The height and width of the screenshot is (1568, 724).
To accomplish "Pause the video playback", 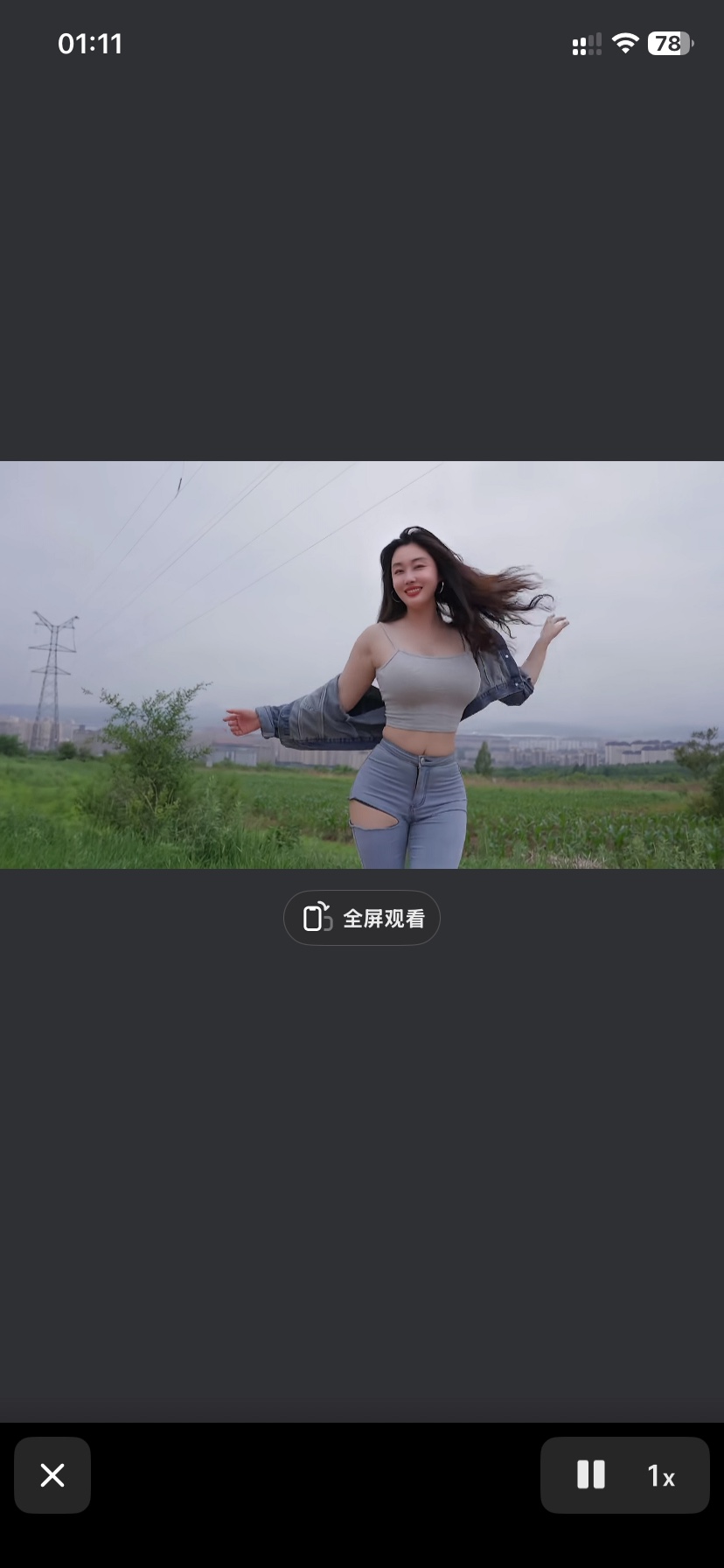I will point(591,1475).
